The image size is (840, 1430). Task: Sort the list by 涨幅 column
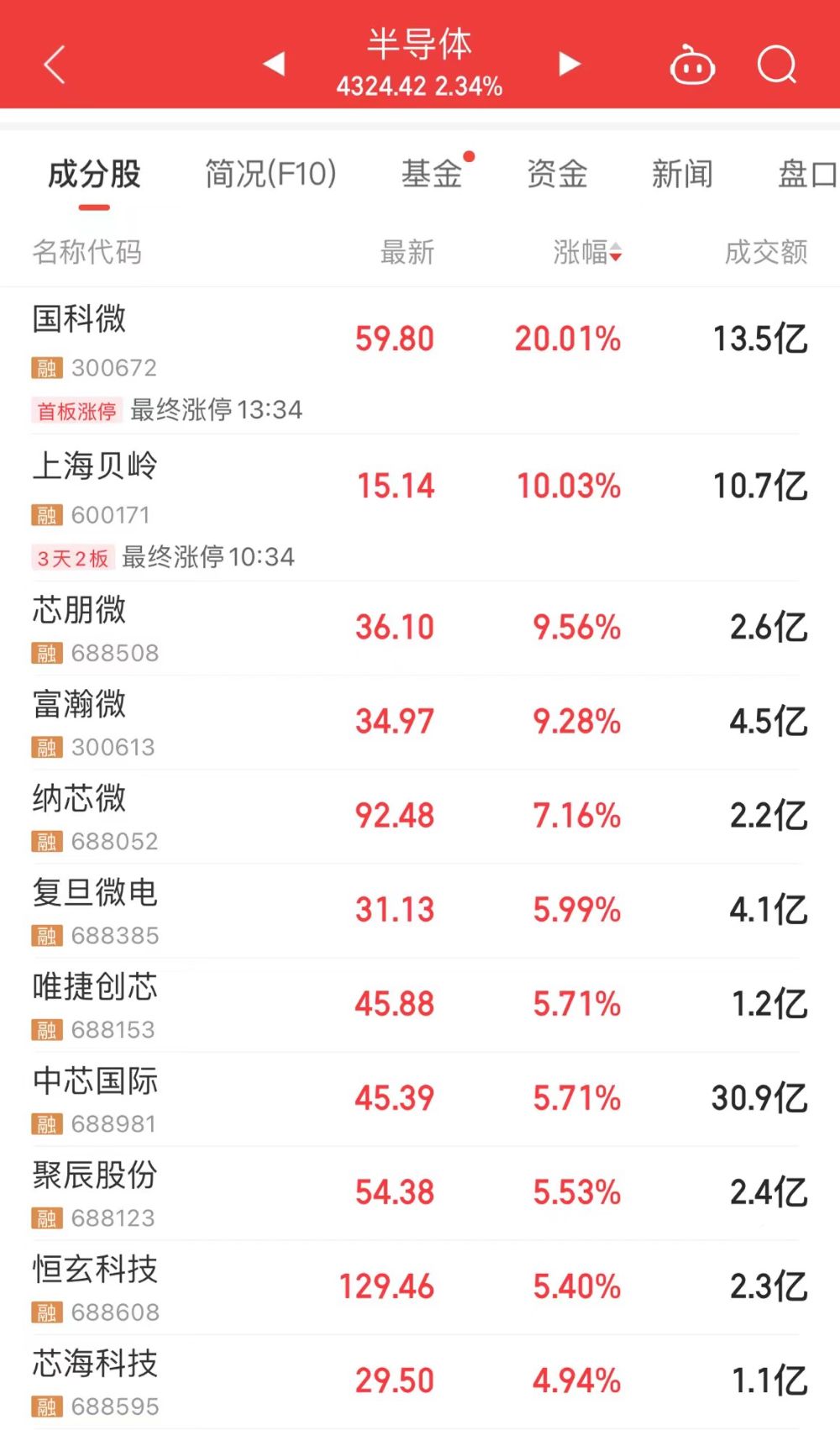[x=587, y=251]
